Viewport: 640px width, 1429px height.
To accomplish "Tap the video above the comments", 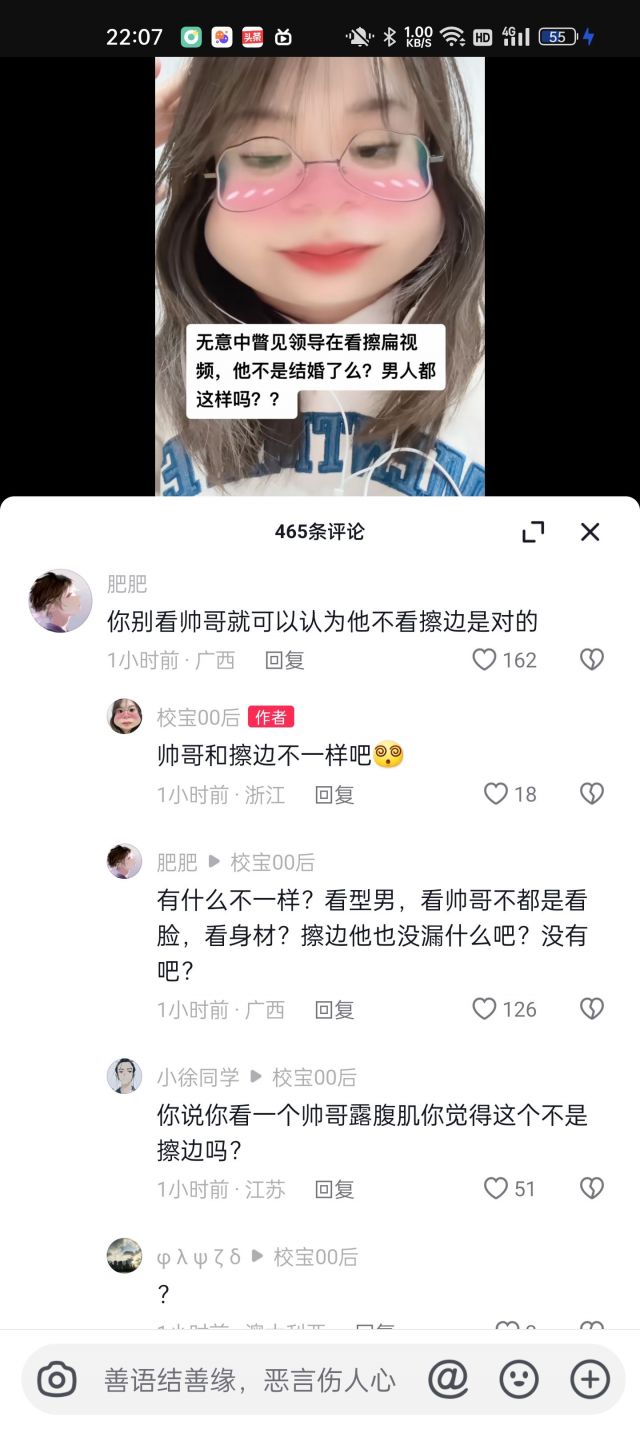I will (x=320, y=276).
